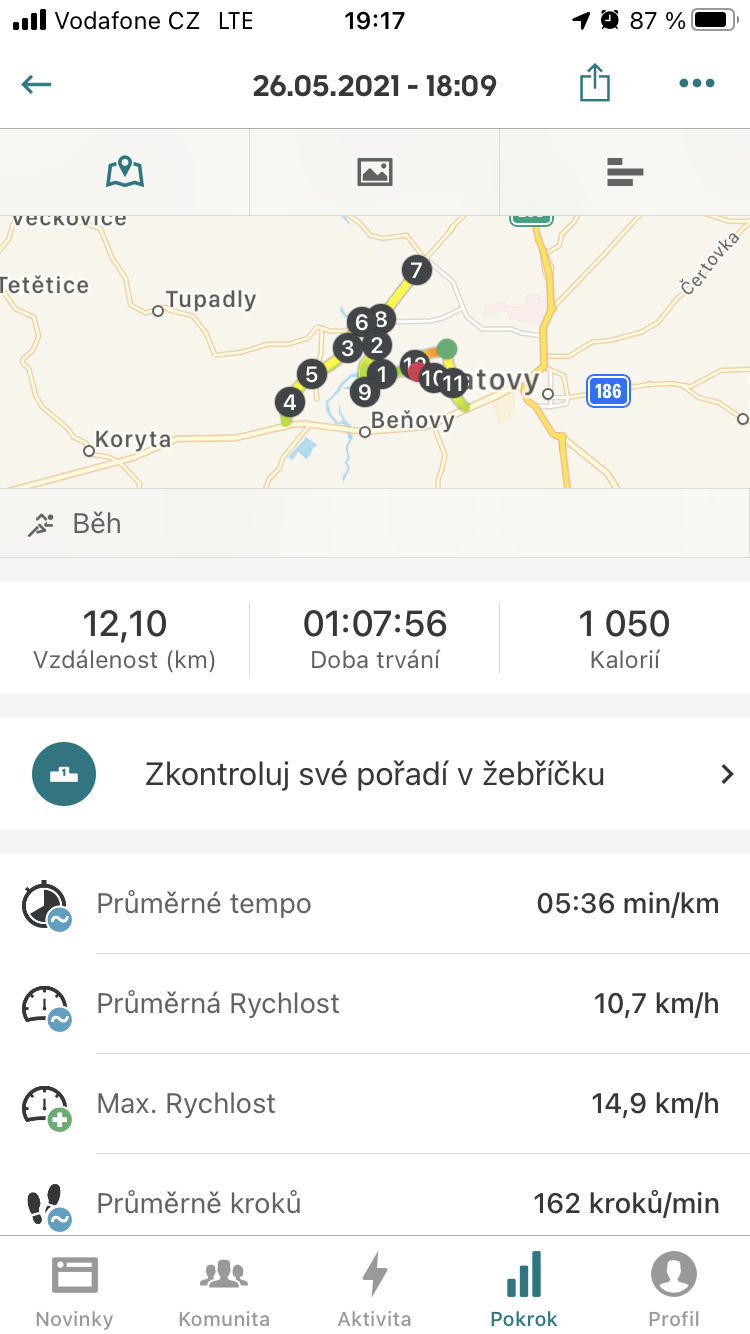Switch to the Komunita tab
Image resolution: width=750 pixels, height=1334 pixels.
[224, 1290]
